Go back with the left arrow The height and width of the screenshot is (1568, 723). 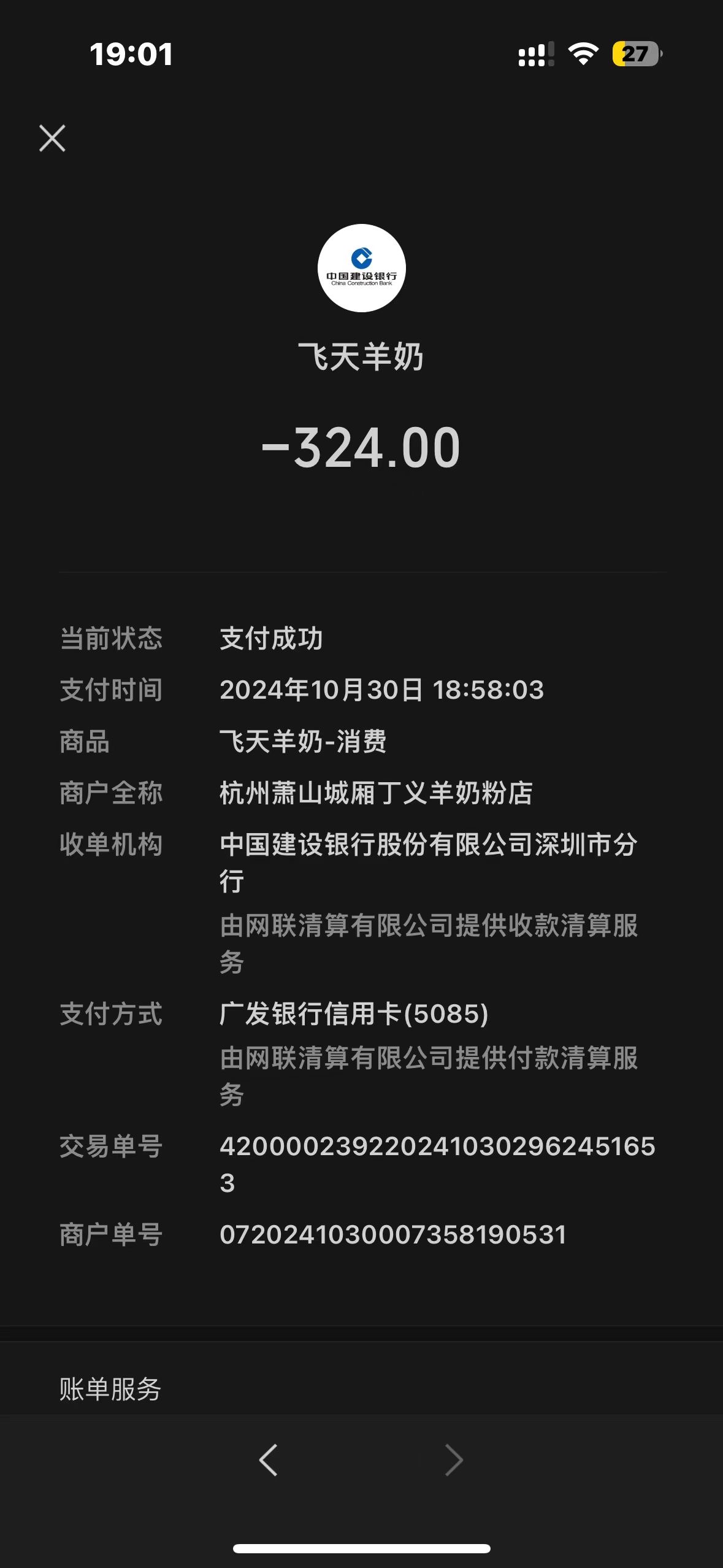click(x=269, y=1459)
